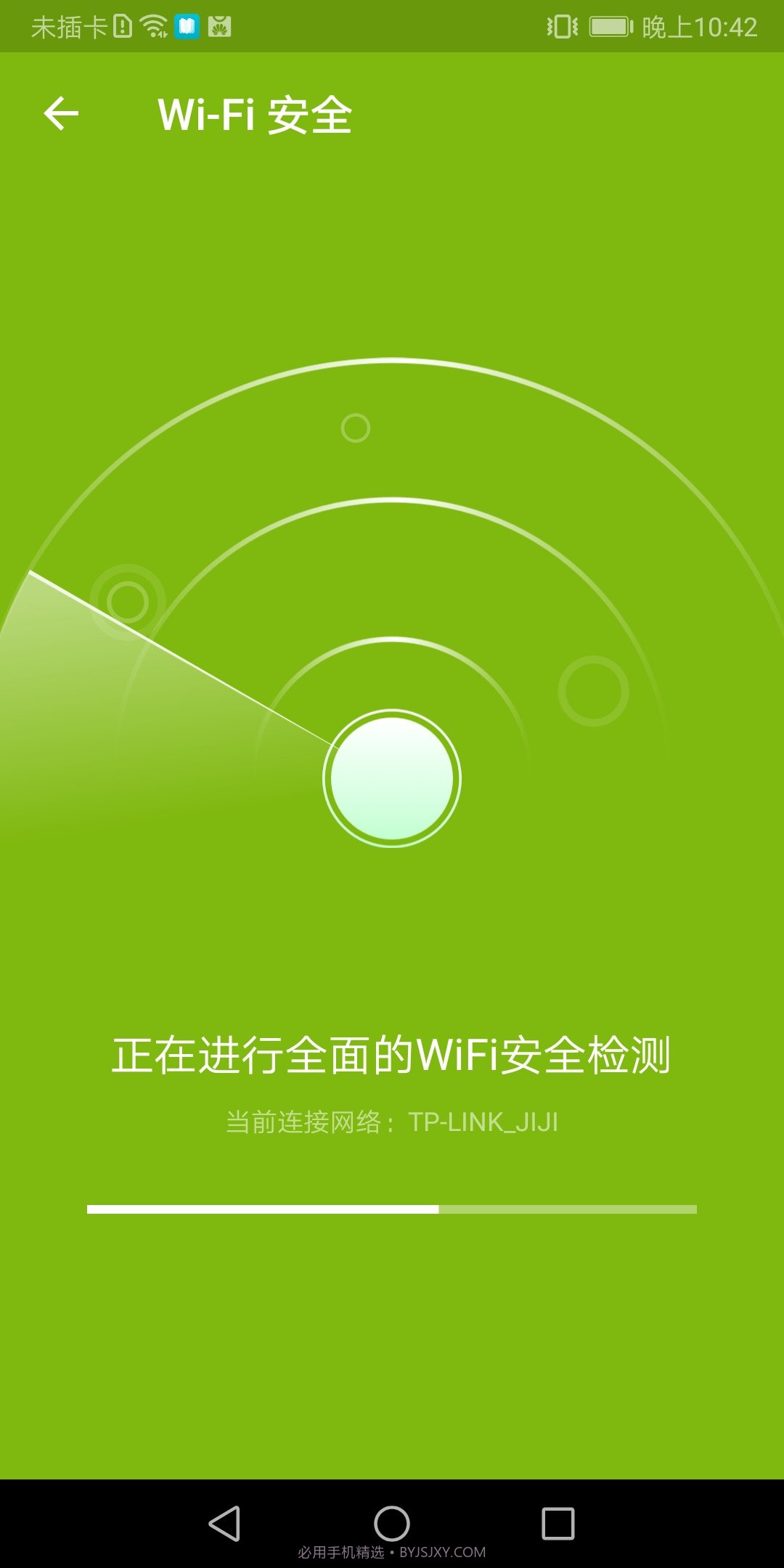Tap the WiFi安全检测 status message
Image resolution: width=784 pixels, height=1568 pixels.
(392, 1053)
